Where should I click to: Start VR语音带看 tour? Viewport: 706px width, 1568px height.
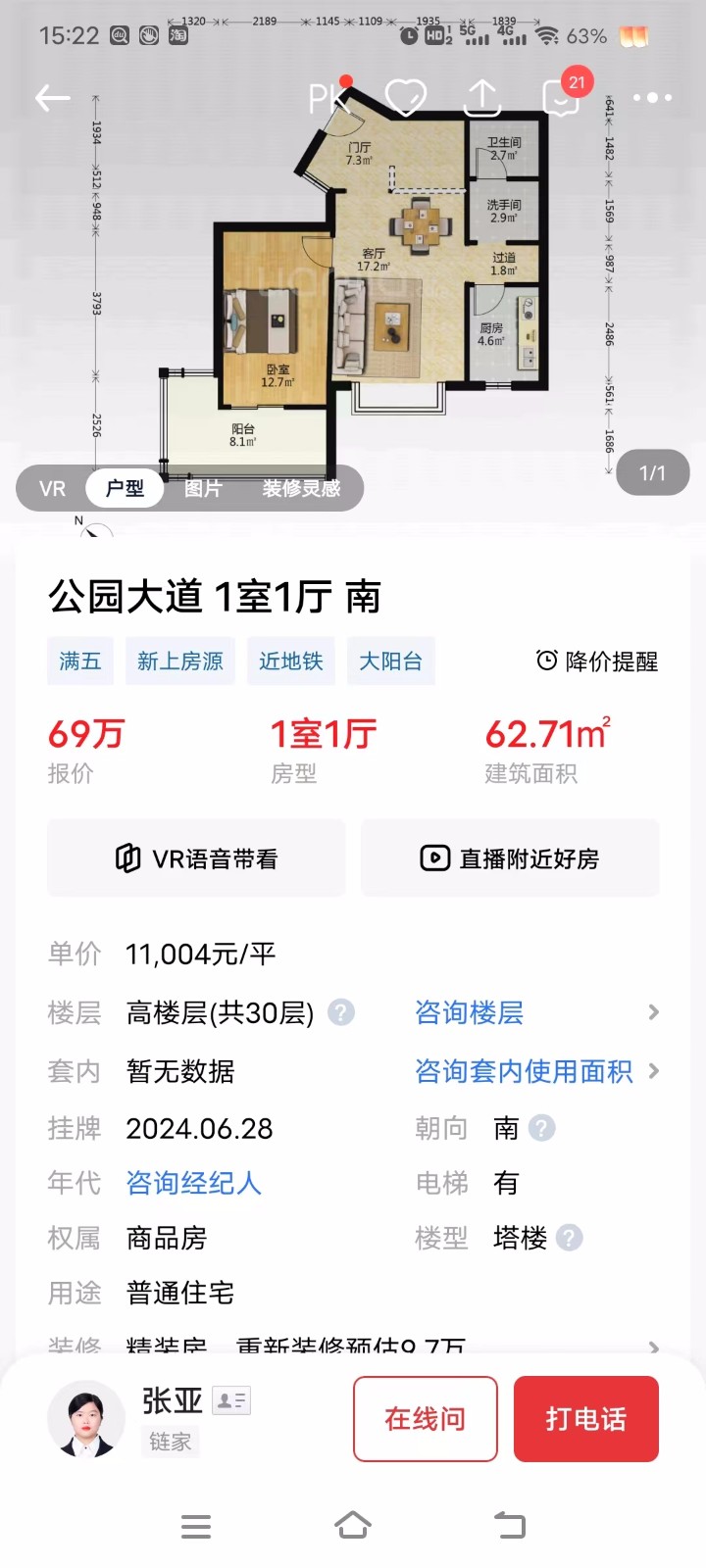(x=196, y=858)
